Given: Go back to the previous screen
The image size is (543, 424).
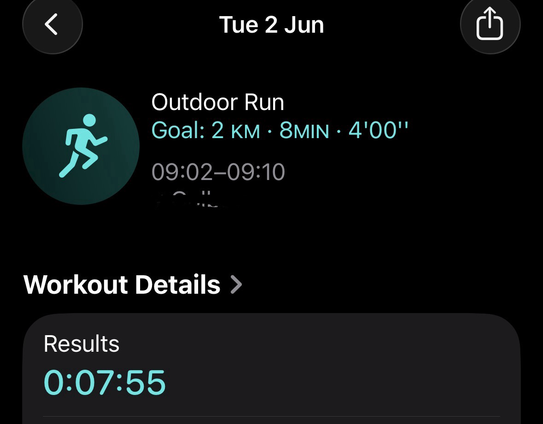Looking at the screenshot, I should (52, 24).
